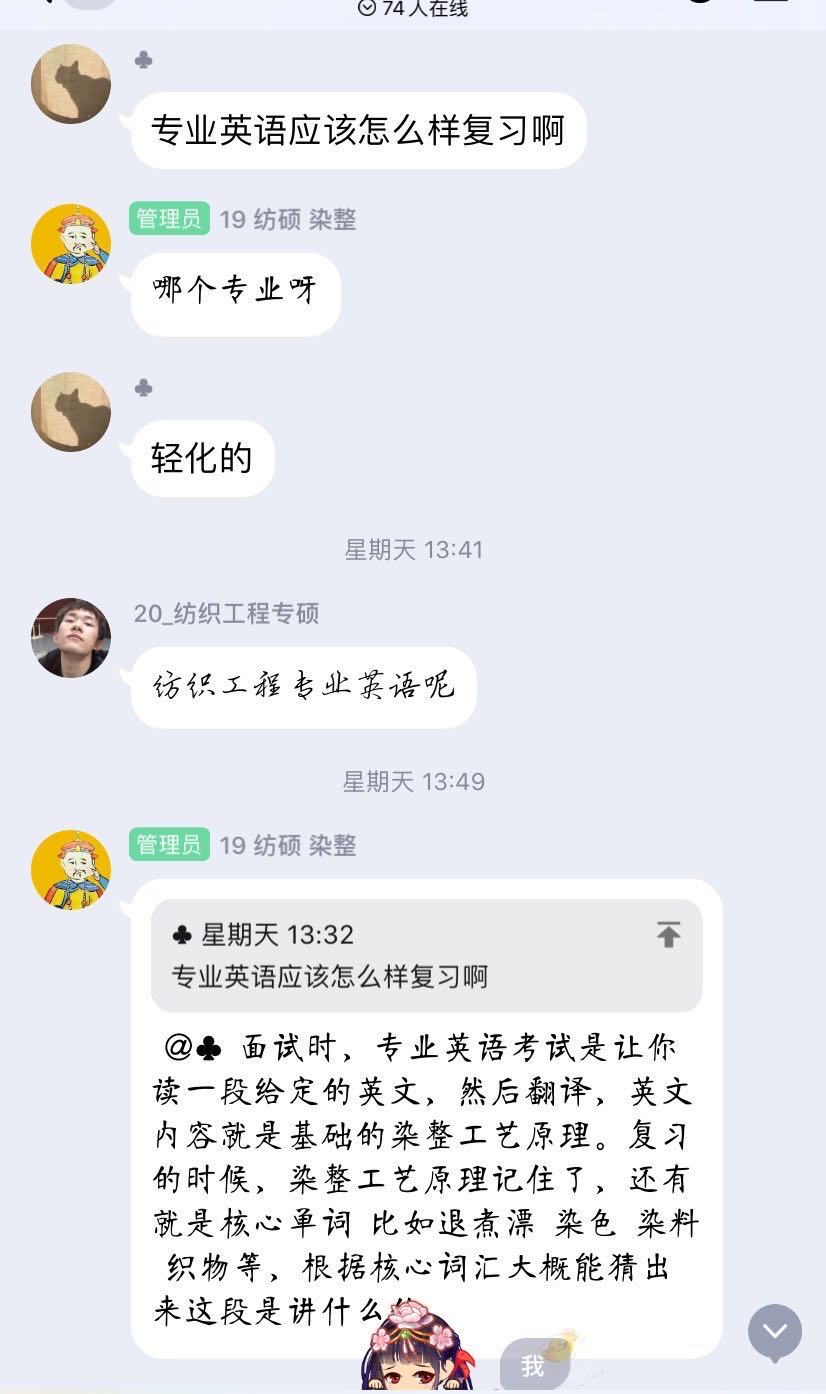Tap the 我 bubble at the bottom
The image size is (826, 1394).
532,1365
